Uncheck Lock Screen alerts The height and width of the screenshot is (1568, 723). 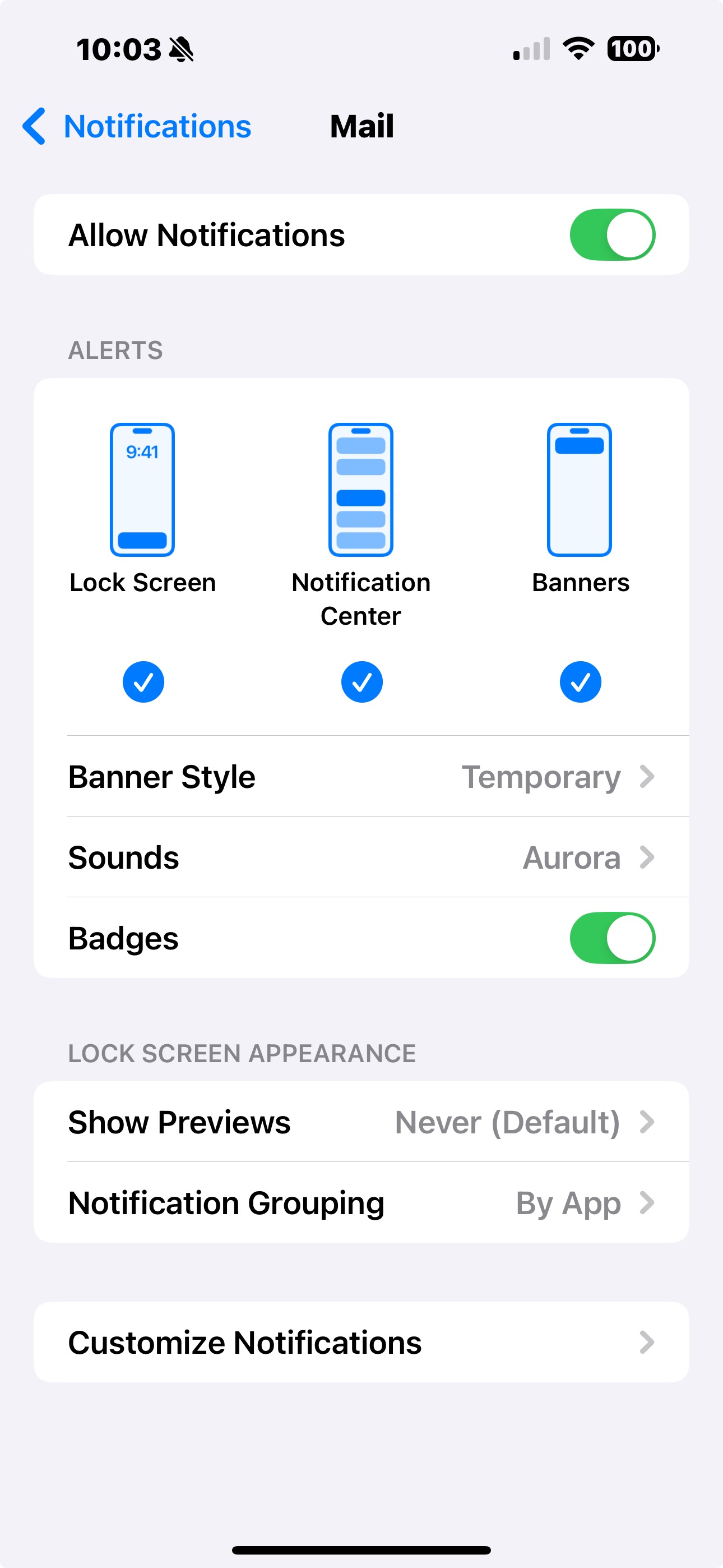[143, 682]
